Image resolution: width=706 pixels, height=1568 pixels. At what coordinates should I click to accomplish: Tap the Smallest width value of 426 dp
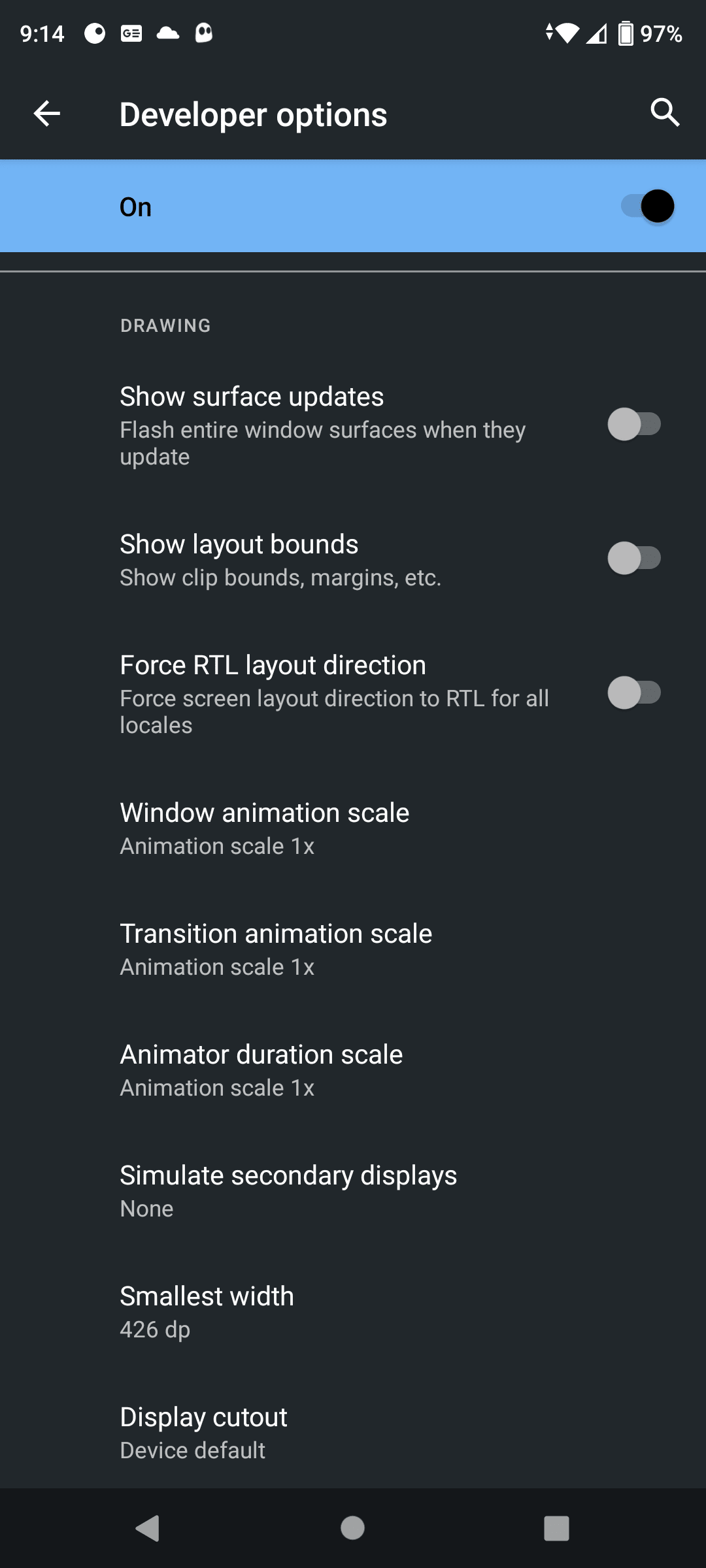point(154,1329)
